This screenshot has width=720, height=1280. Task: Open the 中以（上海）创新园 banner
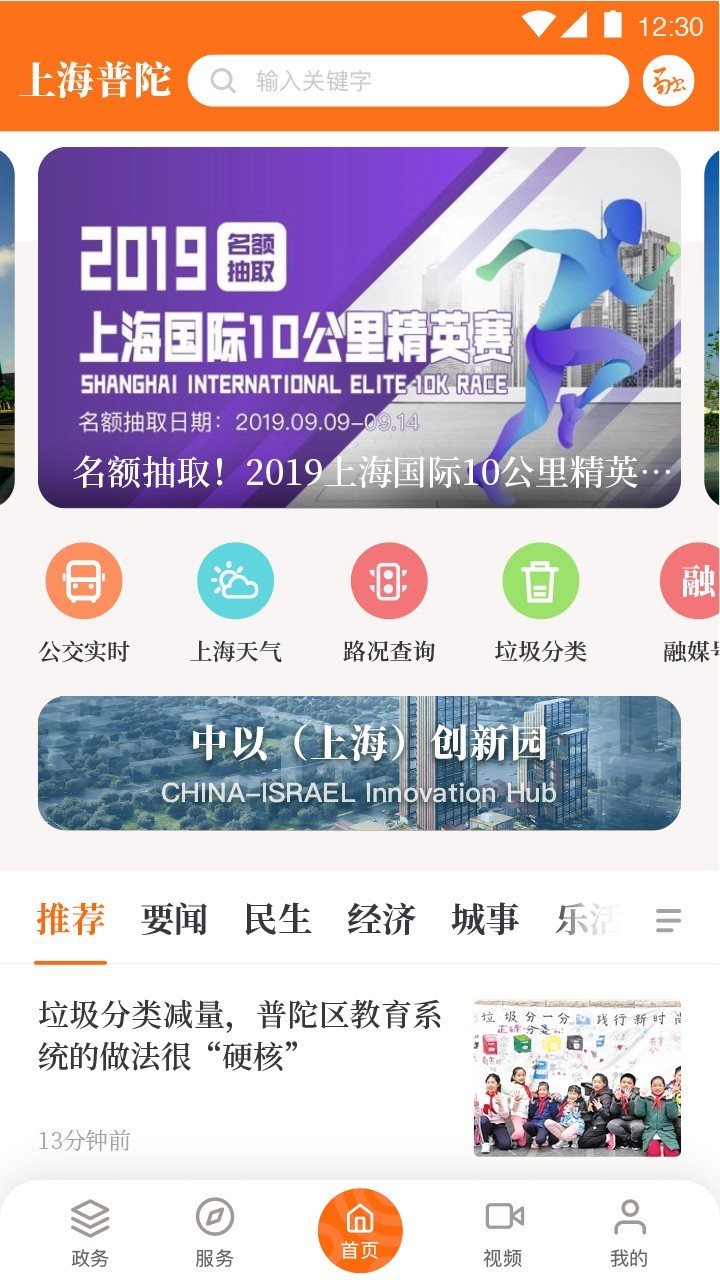[359, 763]
